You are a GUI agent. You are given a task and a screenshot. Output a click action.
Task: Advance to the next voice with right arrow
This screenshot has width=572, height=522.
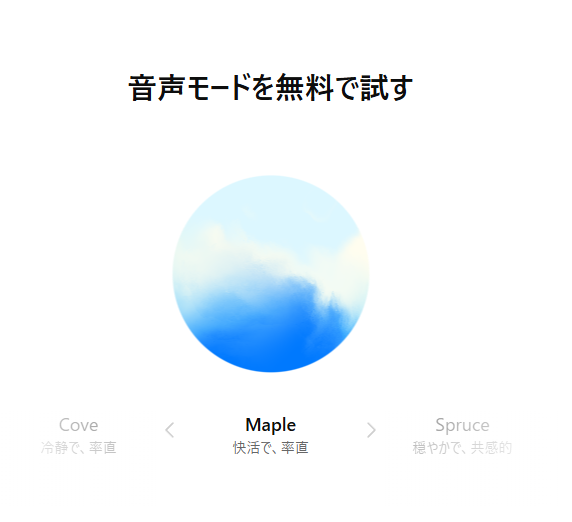pyautogui.click(x=371, y=430)
